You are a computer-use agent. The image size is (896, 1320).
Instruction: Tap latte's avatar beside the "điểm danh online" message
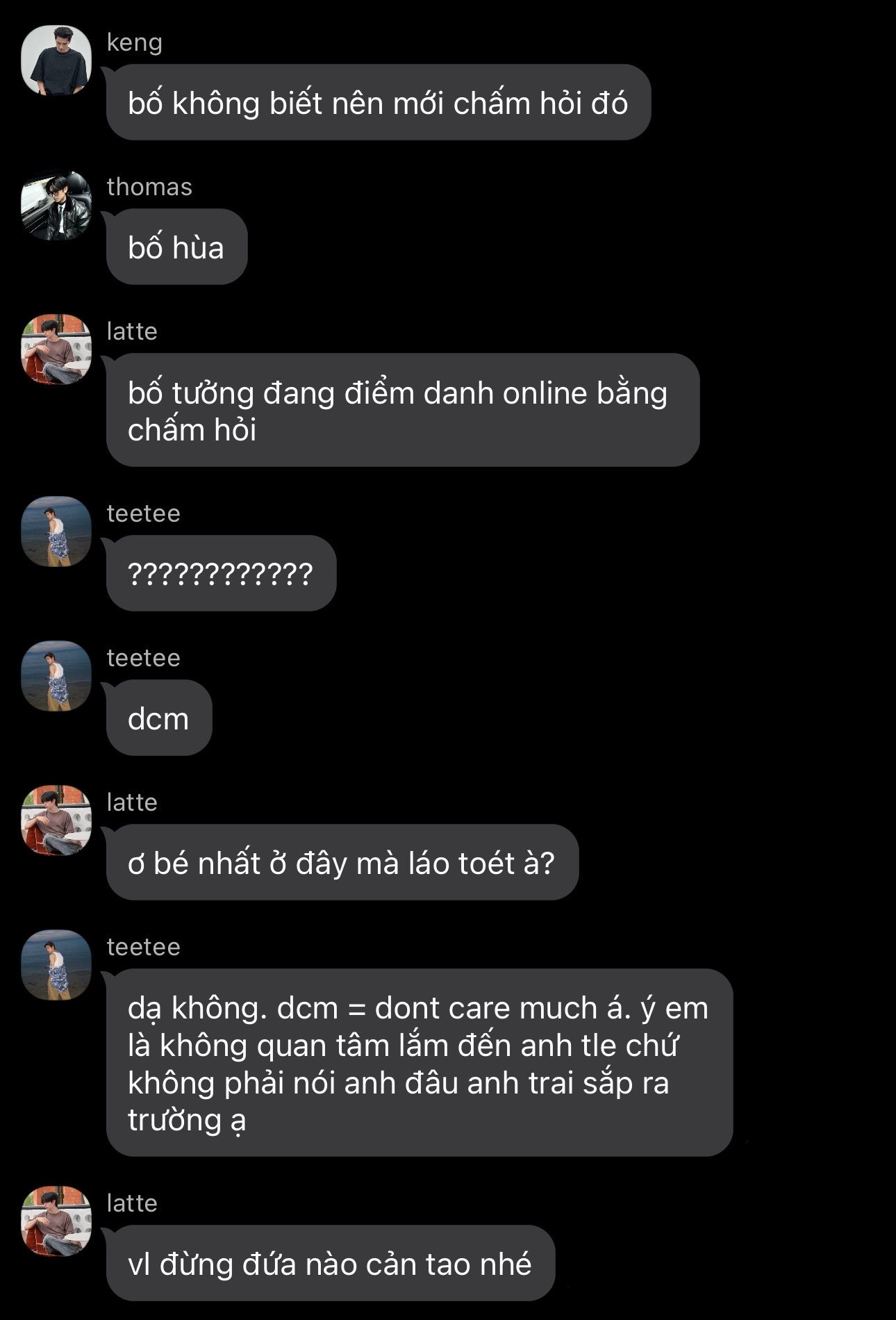[x=56, y=349]
